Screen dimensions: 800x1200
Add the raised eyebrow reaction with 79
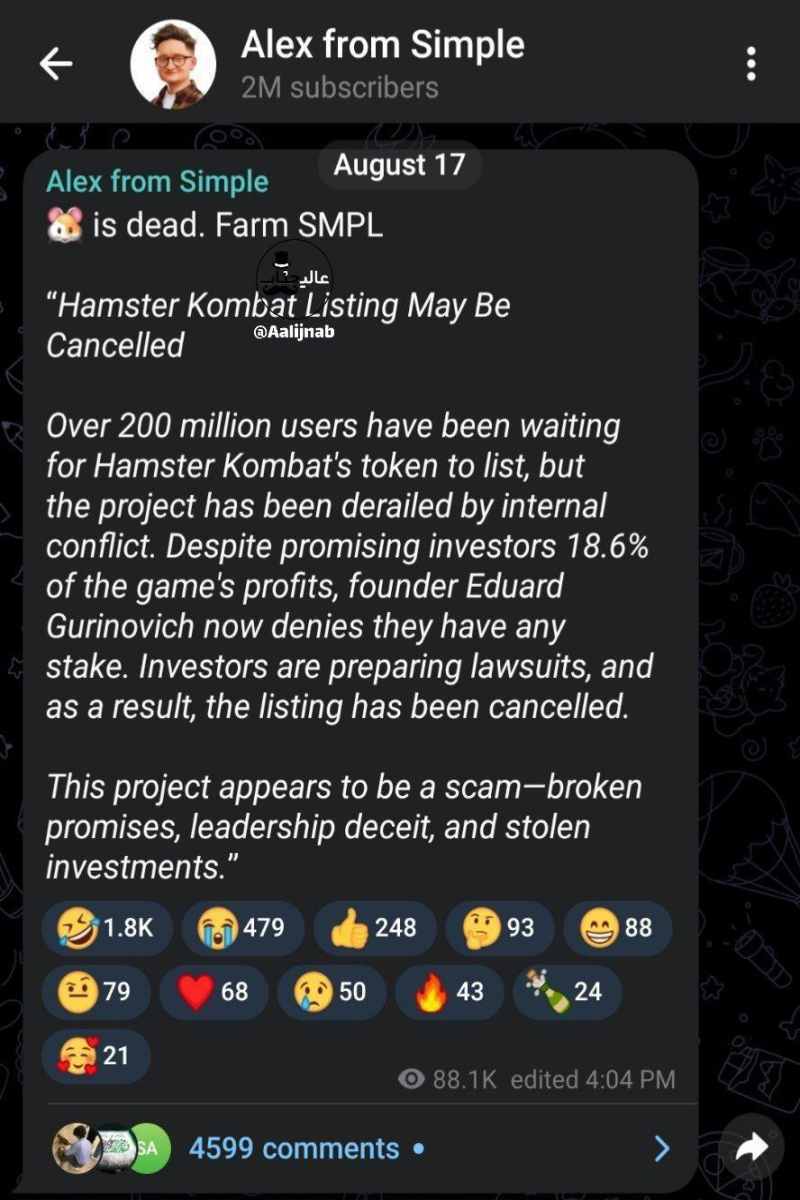point(97,991)
